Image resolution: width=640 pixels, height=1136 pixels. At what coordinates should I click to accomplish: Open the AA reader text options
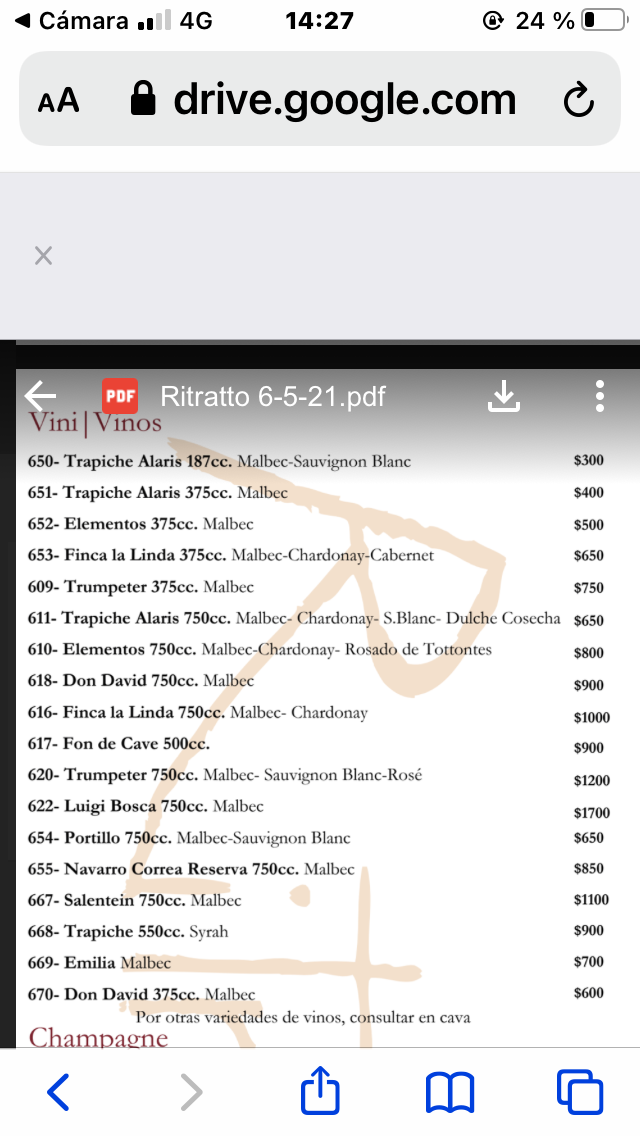click(58, 100)
